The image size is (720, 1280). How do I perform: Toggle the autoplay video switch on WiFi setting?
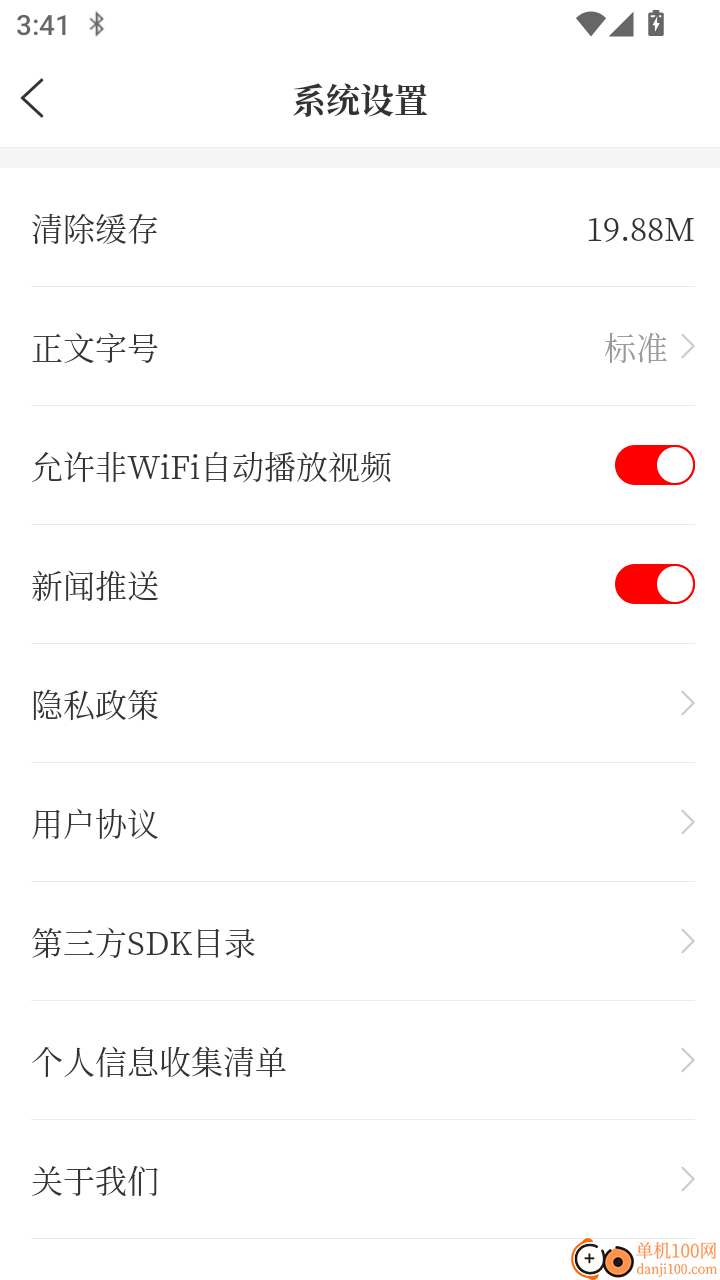(x=654, y=465)
